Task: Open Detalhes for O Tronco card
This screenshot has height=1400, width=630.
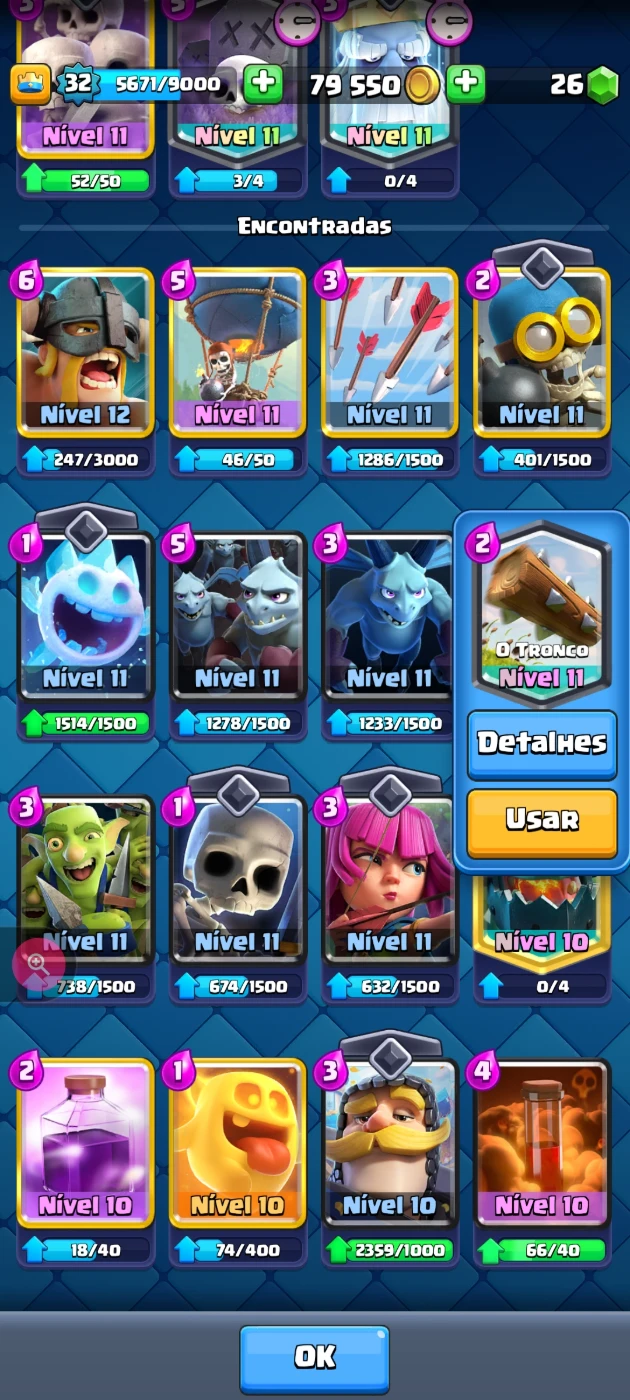Action: point(541,744)
